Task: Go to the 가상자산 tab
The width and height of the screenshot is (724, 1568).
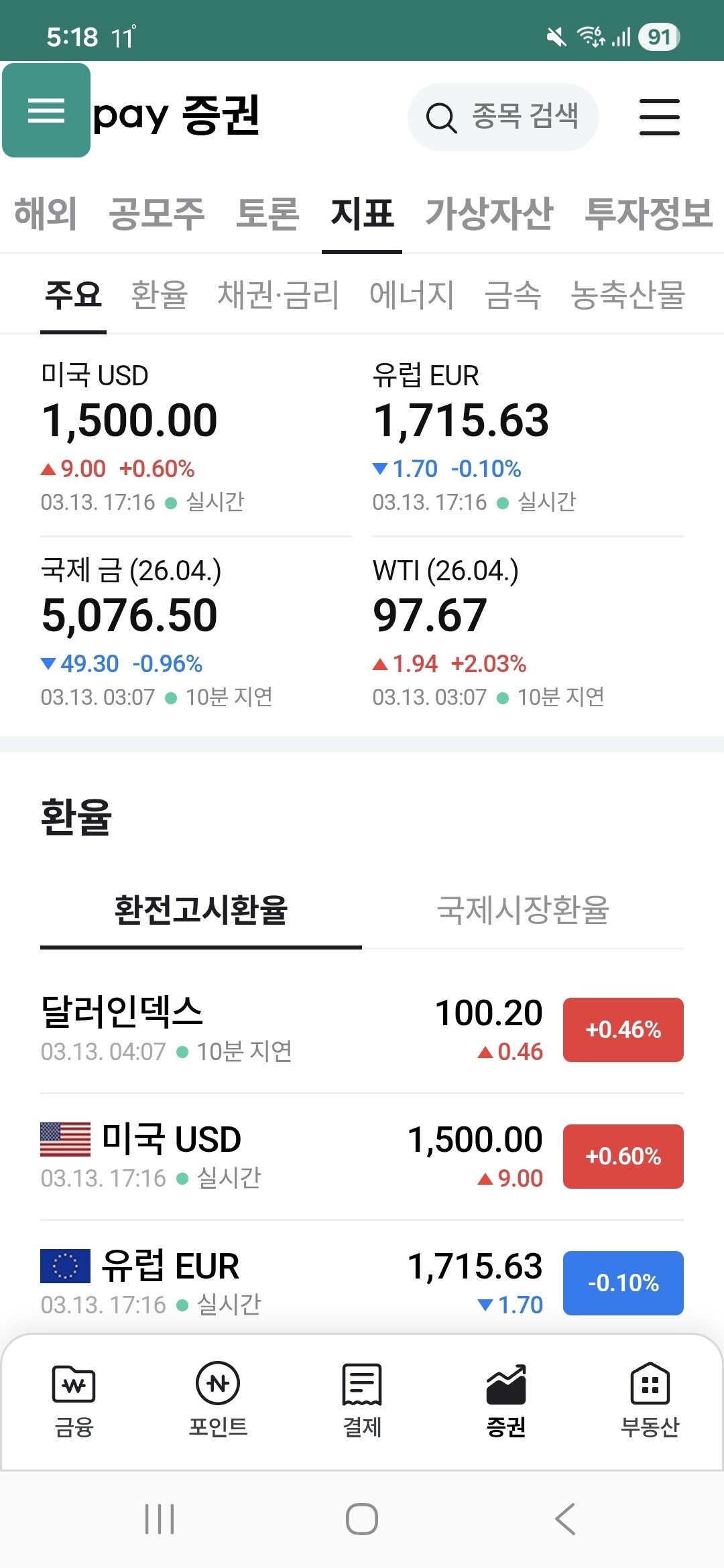Action: pyautogui.click(x=489, y=214)
